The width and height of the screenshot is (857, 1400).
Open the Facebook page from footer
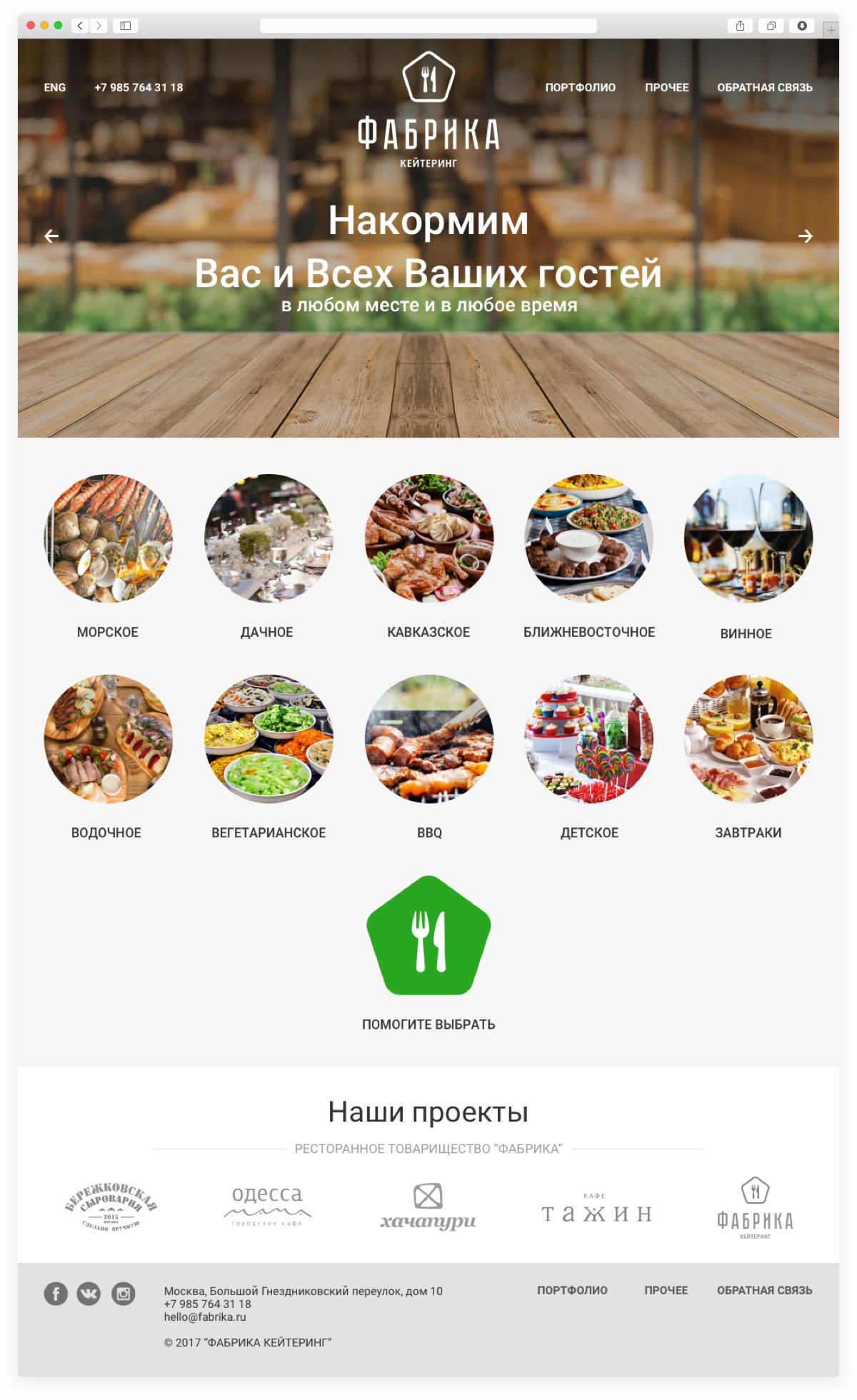56,1294
